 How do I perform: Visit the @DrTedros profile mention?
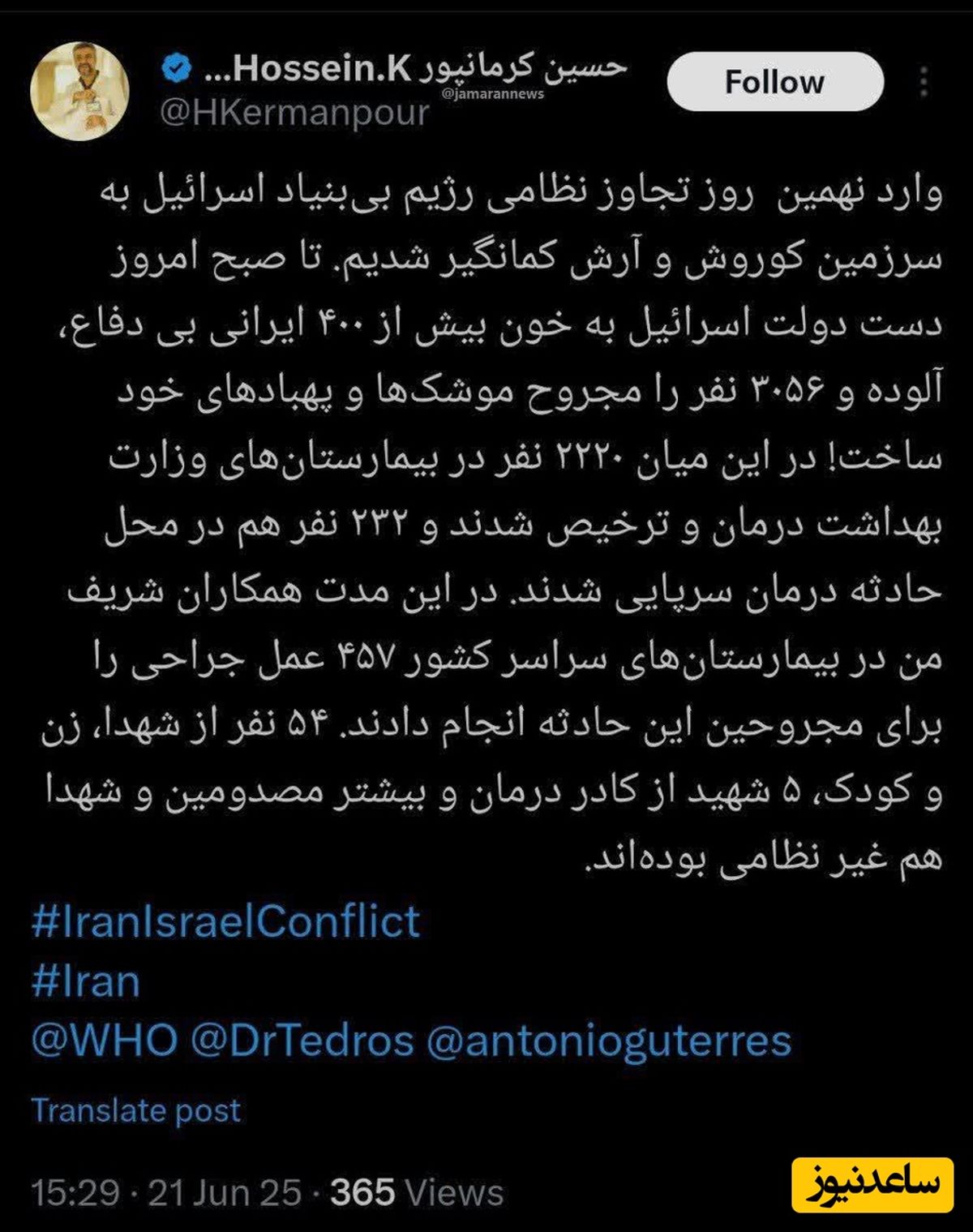click(x=302, y=1041)
